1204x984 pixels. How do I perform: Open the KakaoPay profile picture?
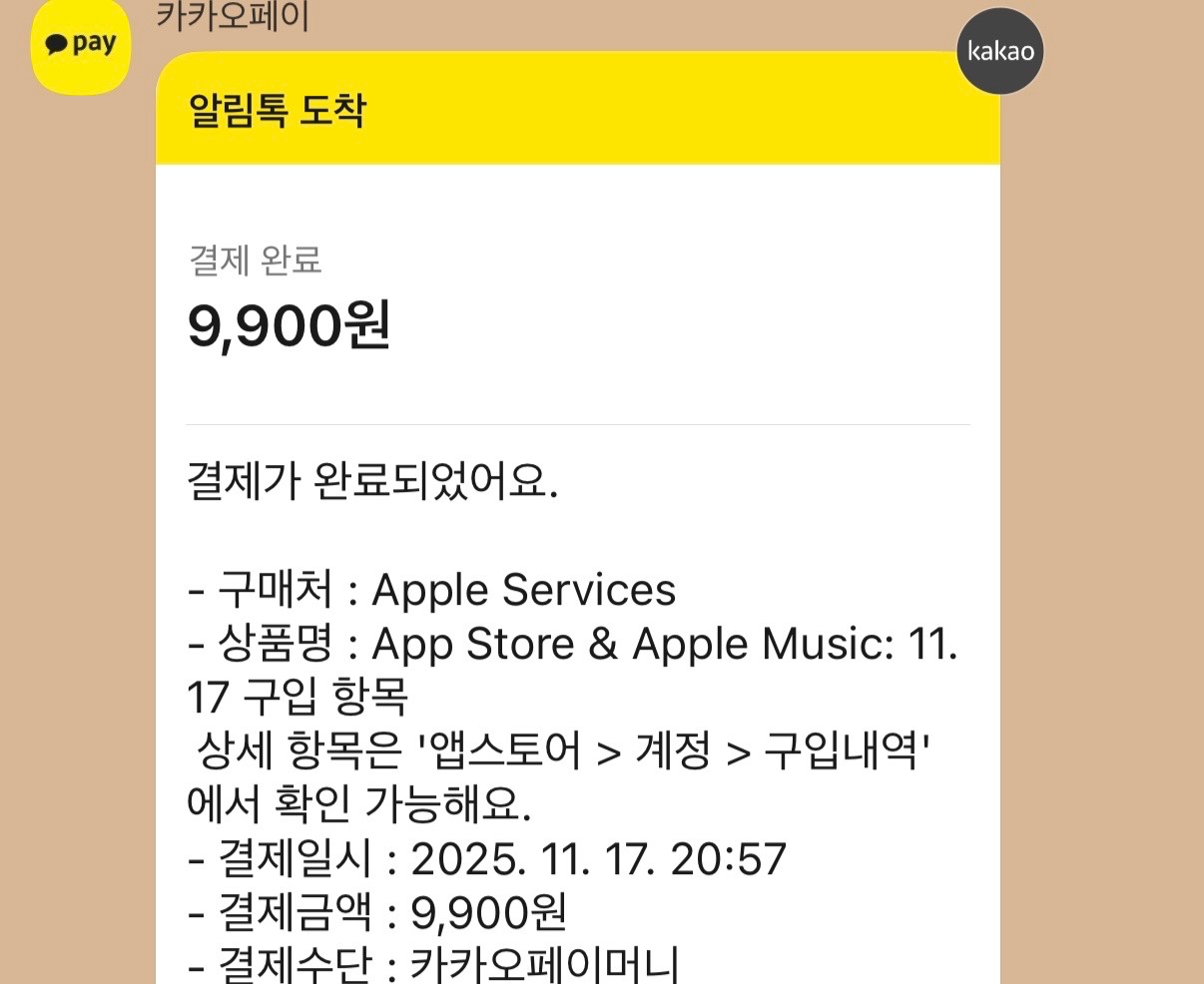81,46
